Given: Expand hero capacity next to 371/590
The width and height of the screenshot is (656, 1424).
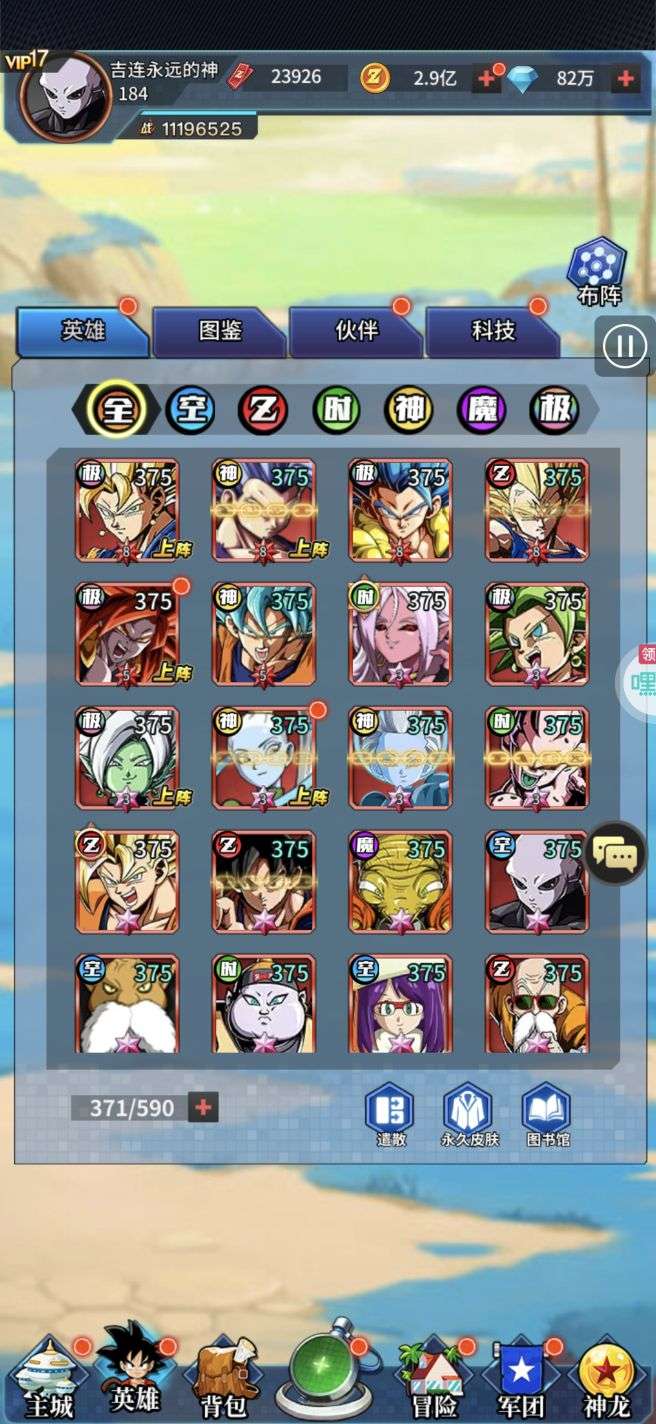Looking at the screenshot, I should [x=203, y=1107].
